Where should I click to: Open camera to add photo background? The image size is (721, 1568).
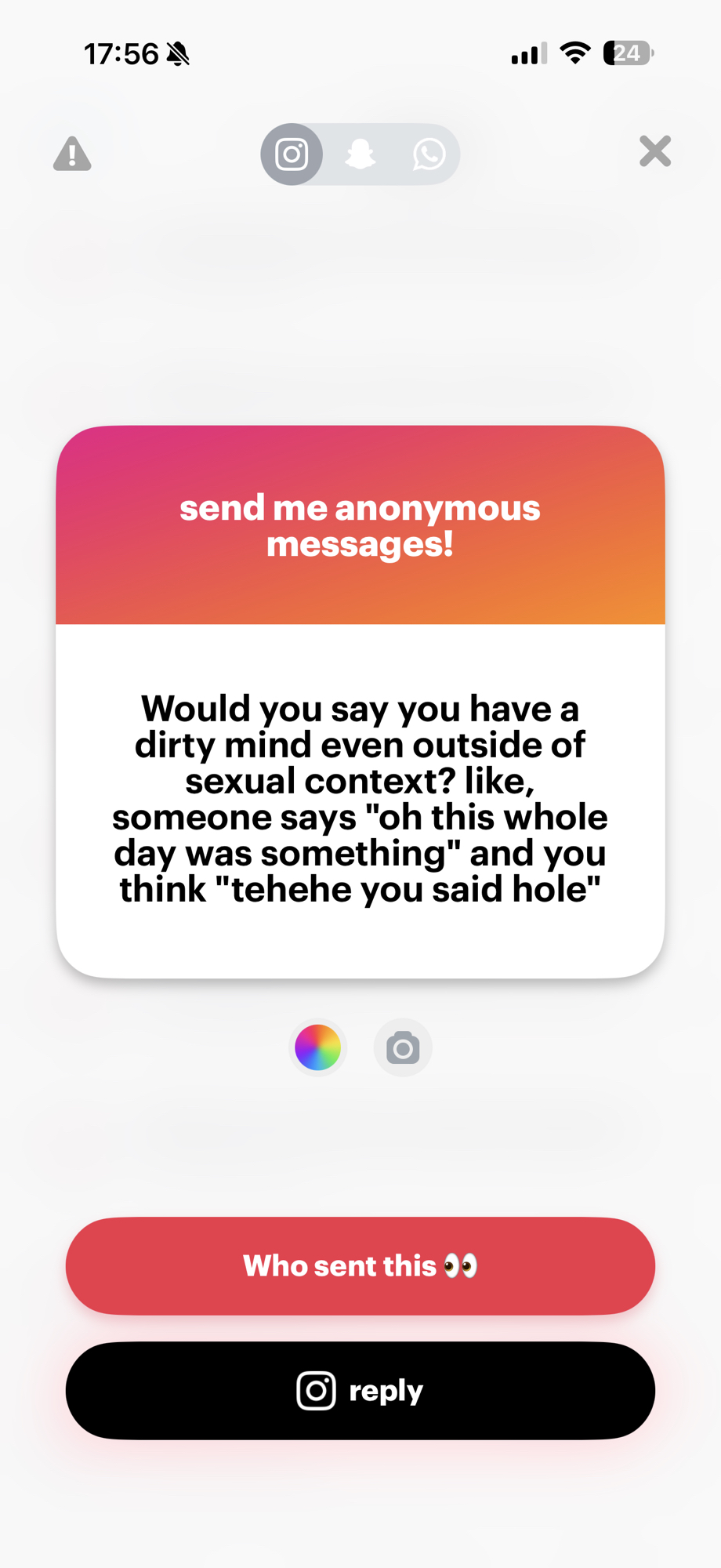coord(403,1047)
